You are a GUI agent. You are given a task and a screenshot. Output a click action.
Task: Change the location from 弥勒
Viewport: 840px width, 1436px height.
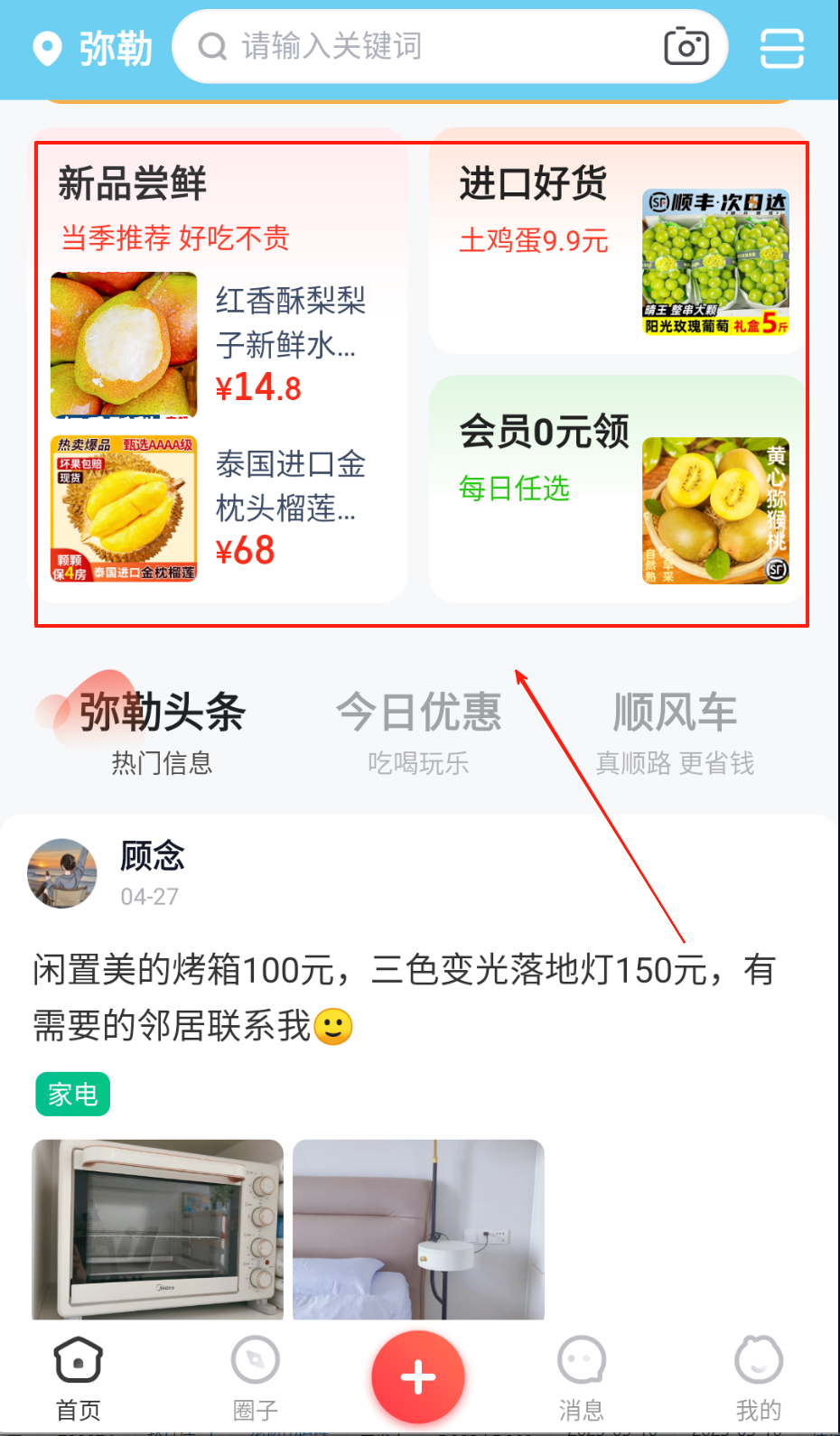coord(93,48)
